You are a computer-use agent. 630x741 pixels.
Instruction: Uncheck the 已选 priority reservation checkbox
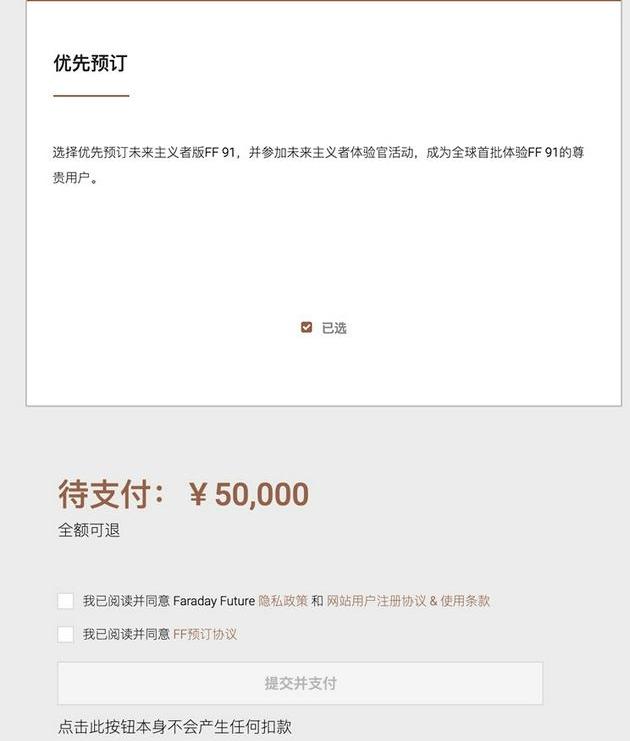coord(306,327)
